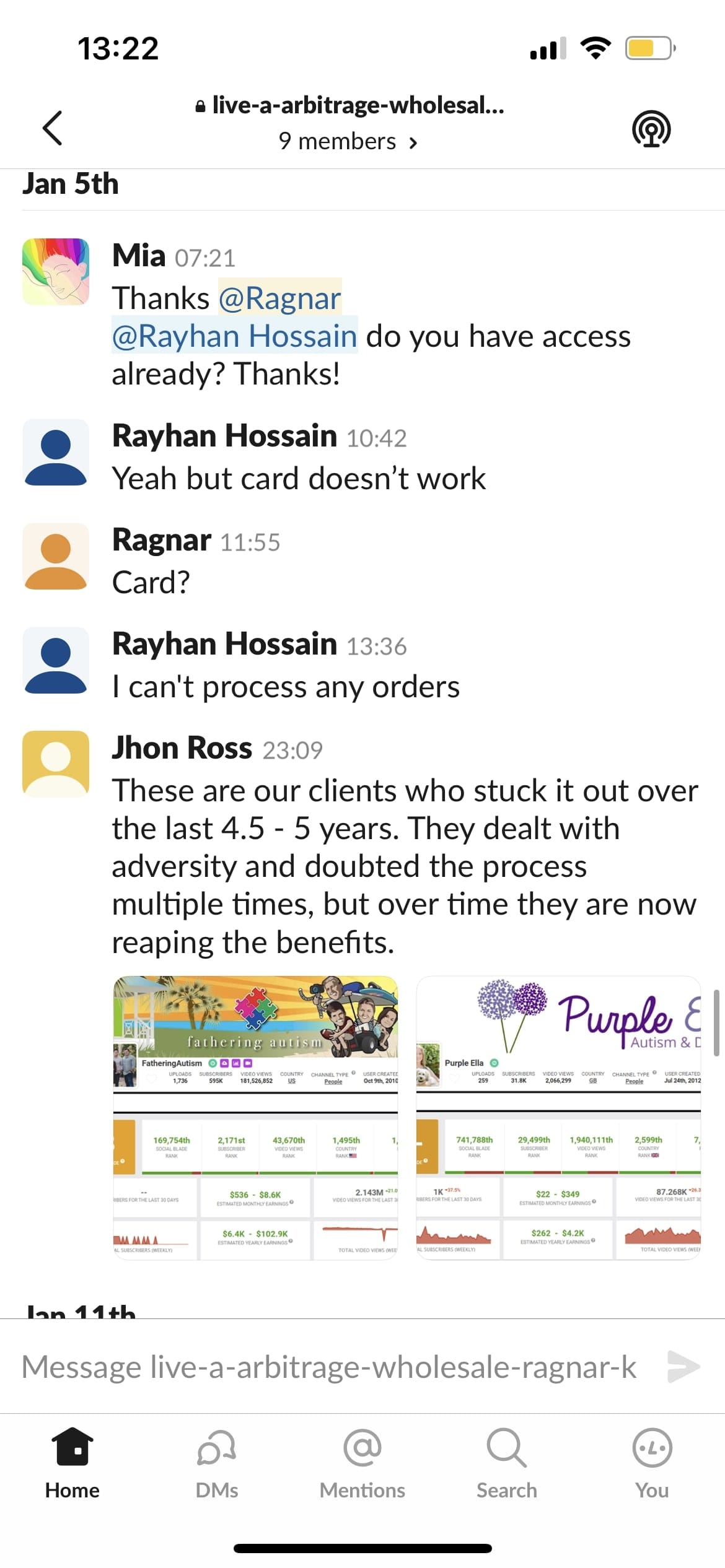Tap the @Ragnar mention link
The image size is (725, 1568).
pyautogui.click(x=279, y=298)
